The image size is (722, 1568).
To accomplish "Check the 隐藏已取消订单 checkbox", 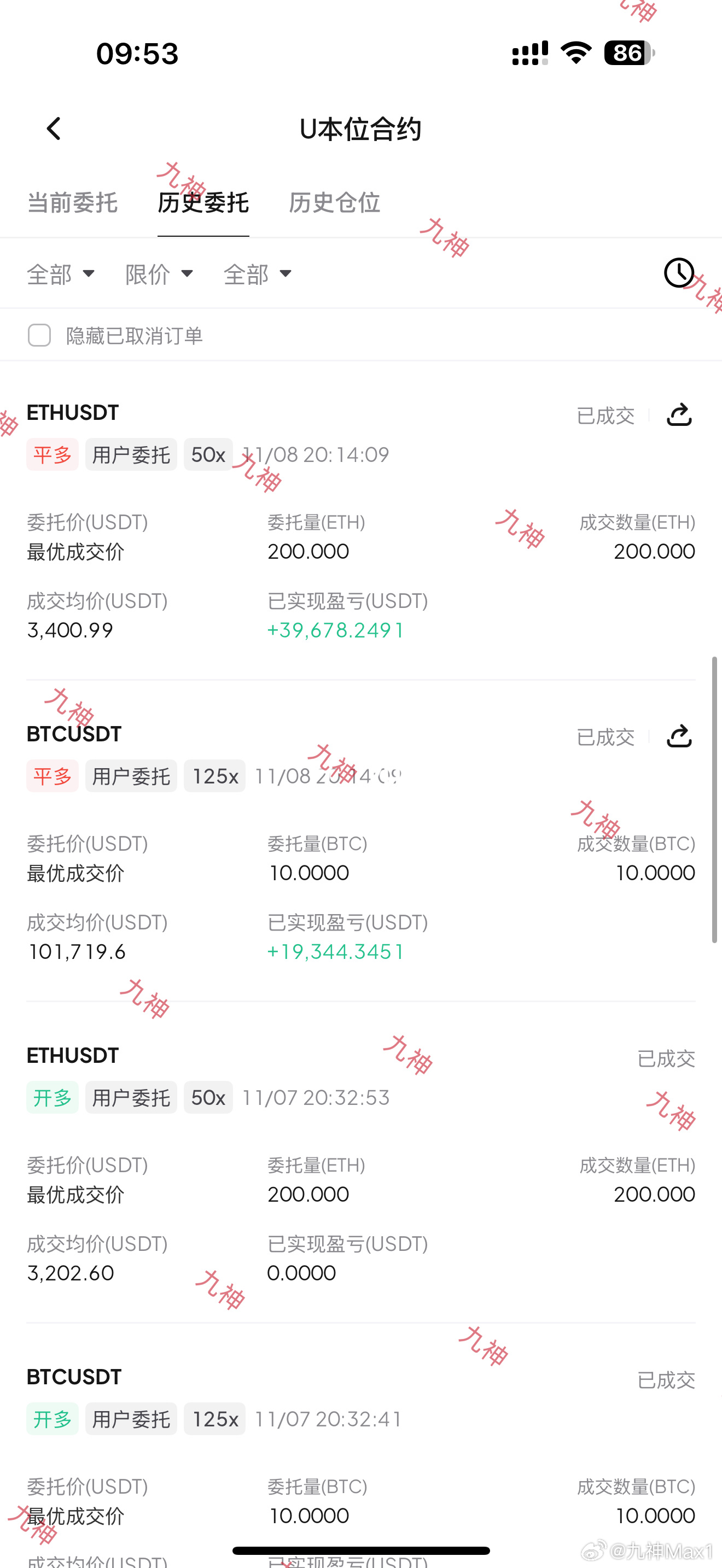I will [x=39, y=335].
